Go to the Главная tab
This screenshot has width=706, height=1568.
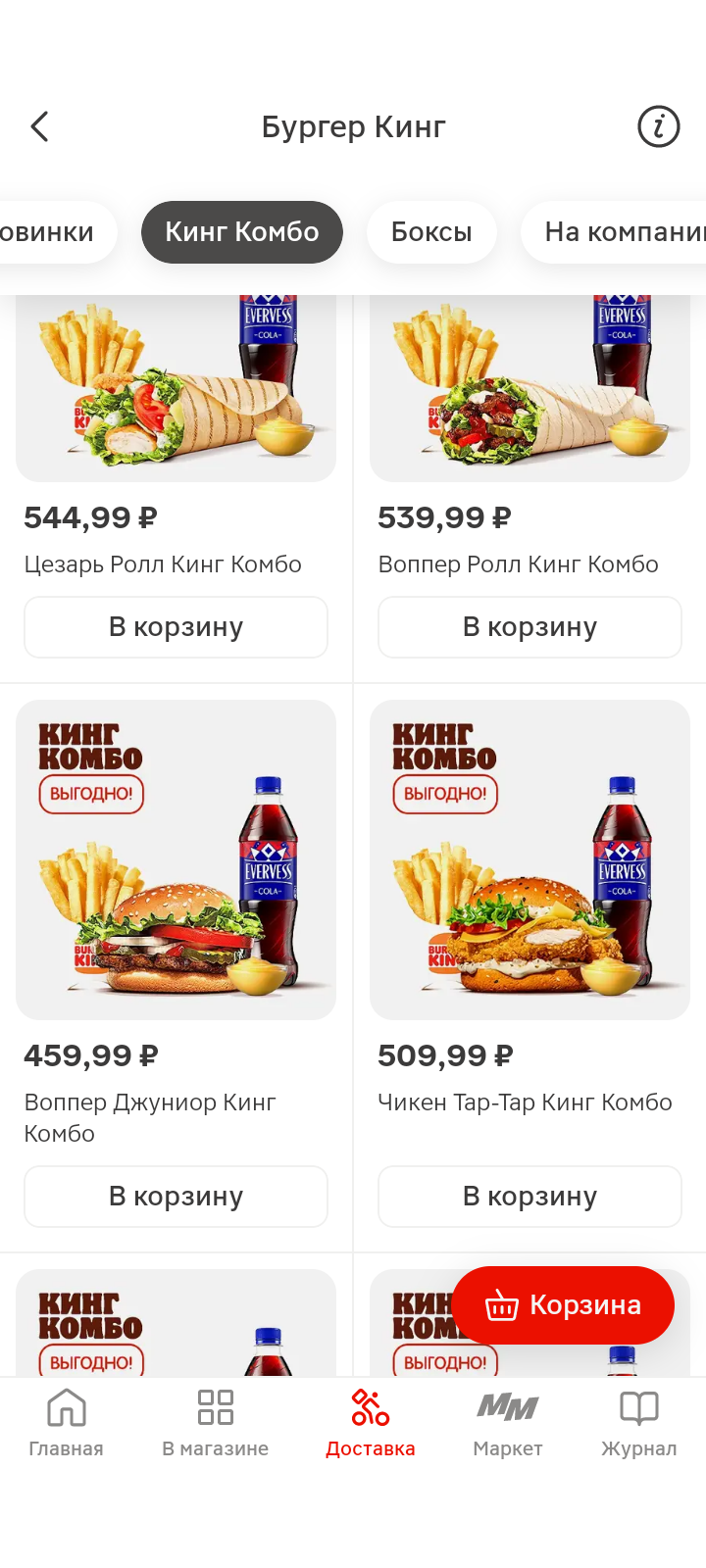click(x=66, y=1422)
